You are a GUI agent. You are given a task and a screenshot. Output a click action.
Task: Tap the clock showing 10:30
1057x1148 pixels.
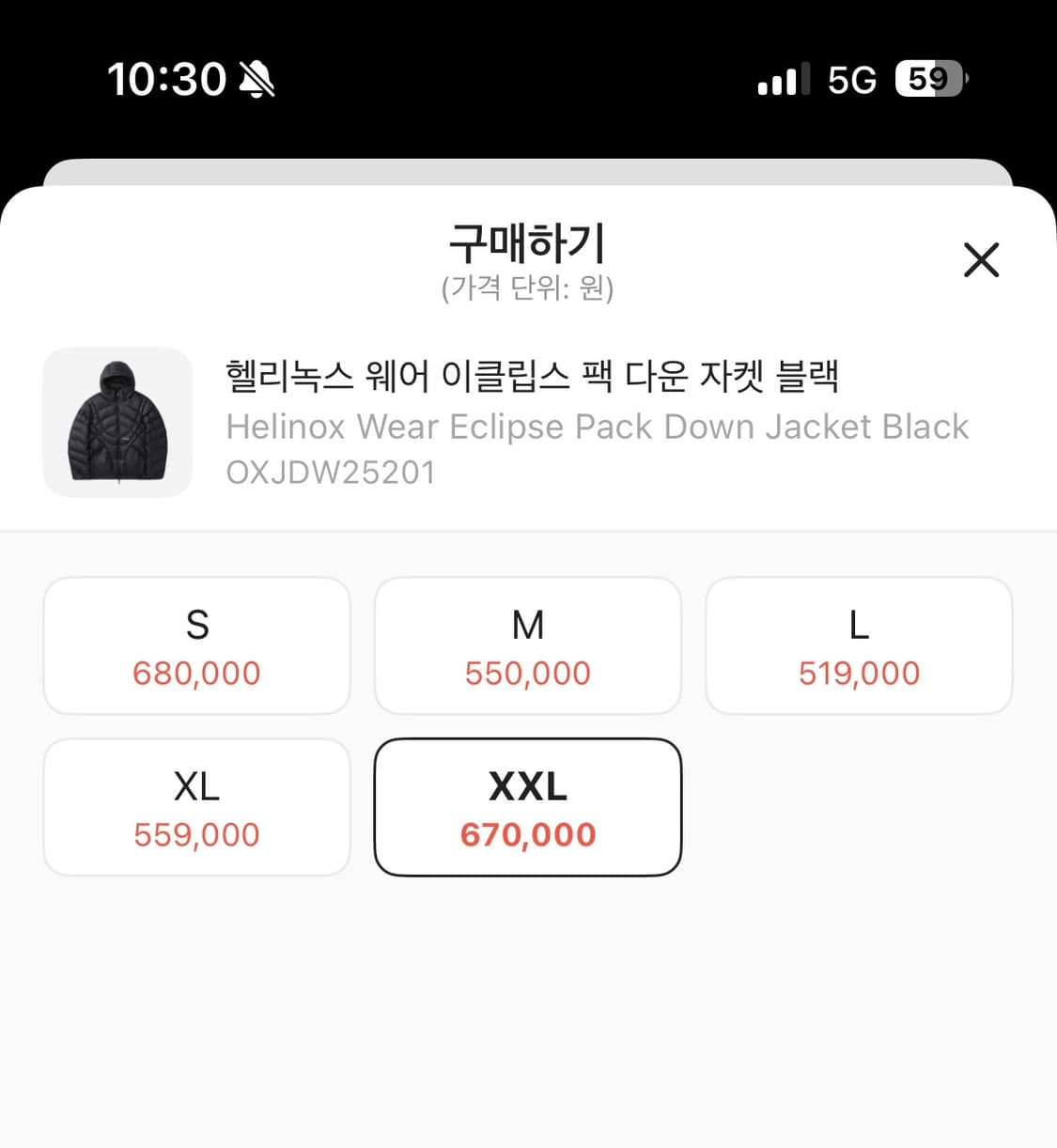pos(165,79)
